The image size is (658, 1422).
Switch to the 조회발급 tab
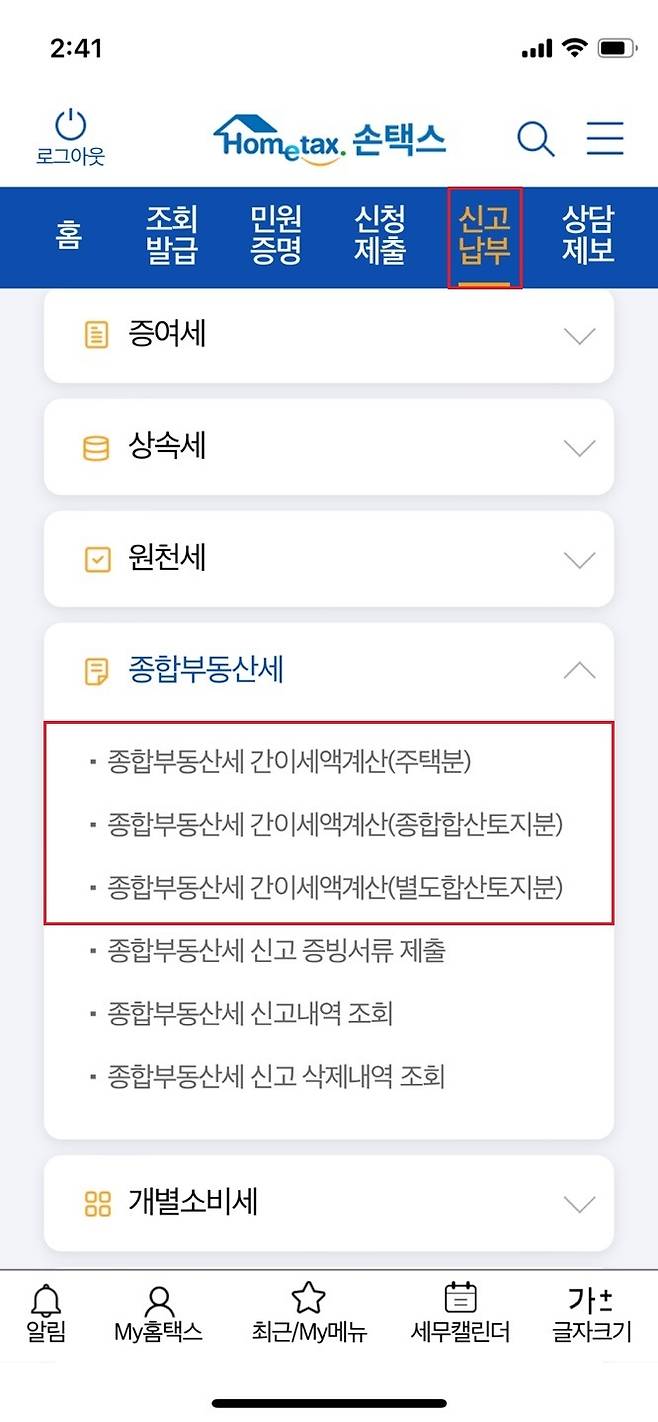tap(172, 236)
